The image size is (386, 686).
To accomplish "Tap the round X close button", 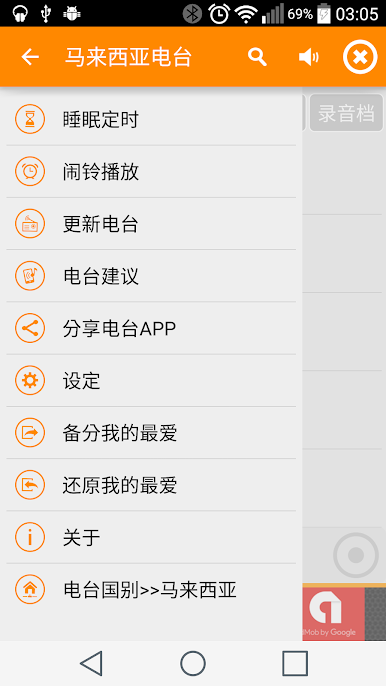I will tap(360, 57).
